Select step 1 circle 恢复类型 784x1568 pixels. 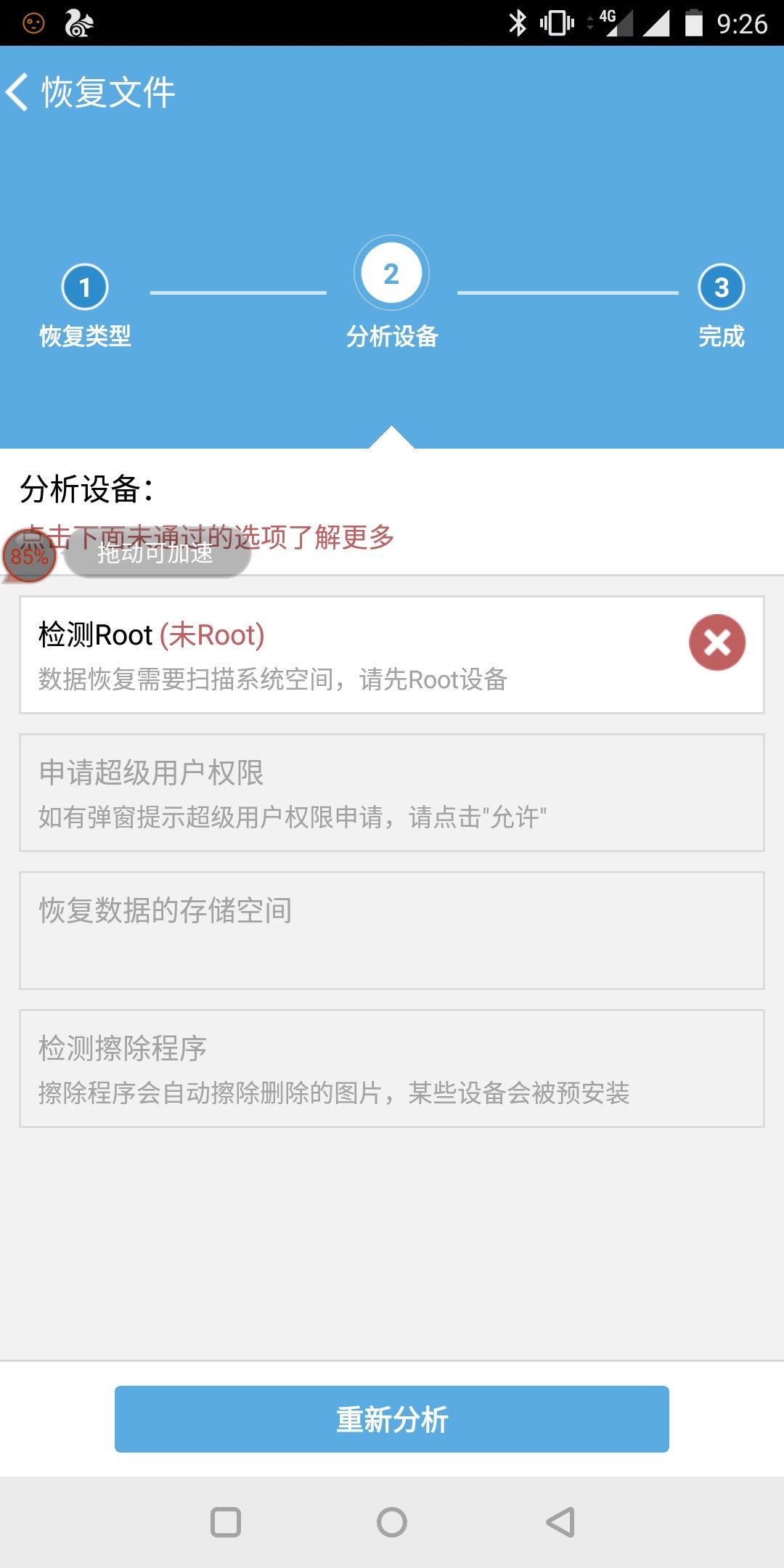click(85, 287)
